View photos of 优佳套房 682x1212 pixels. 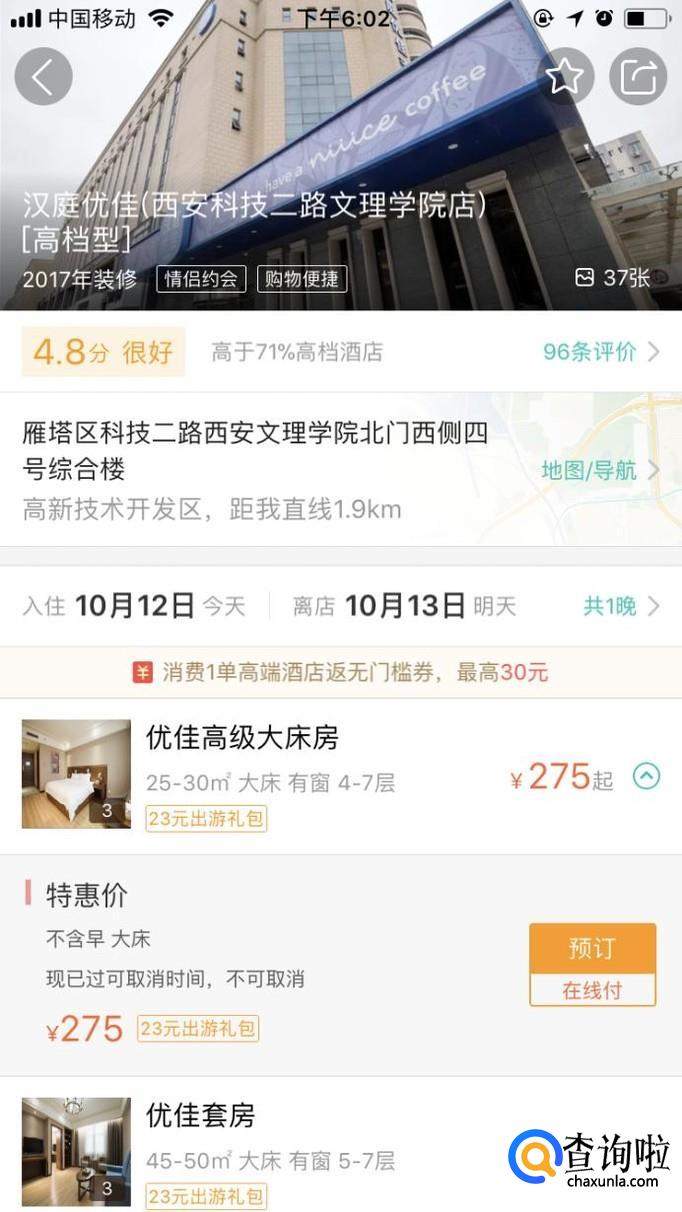pyautogui.click(x=76, y=1151)
